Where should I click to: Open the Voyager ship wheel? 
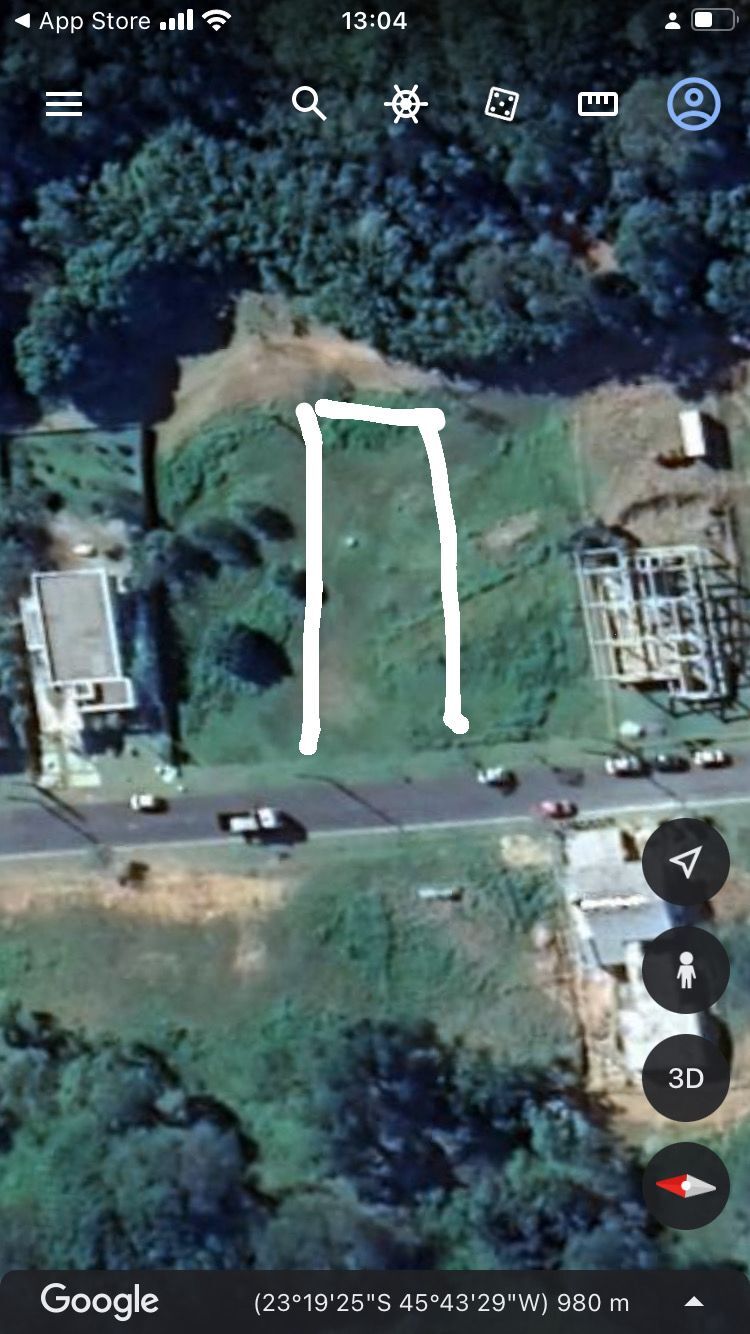[405, 104]
